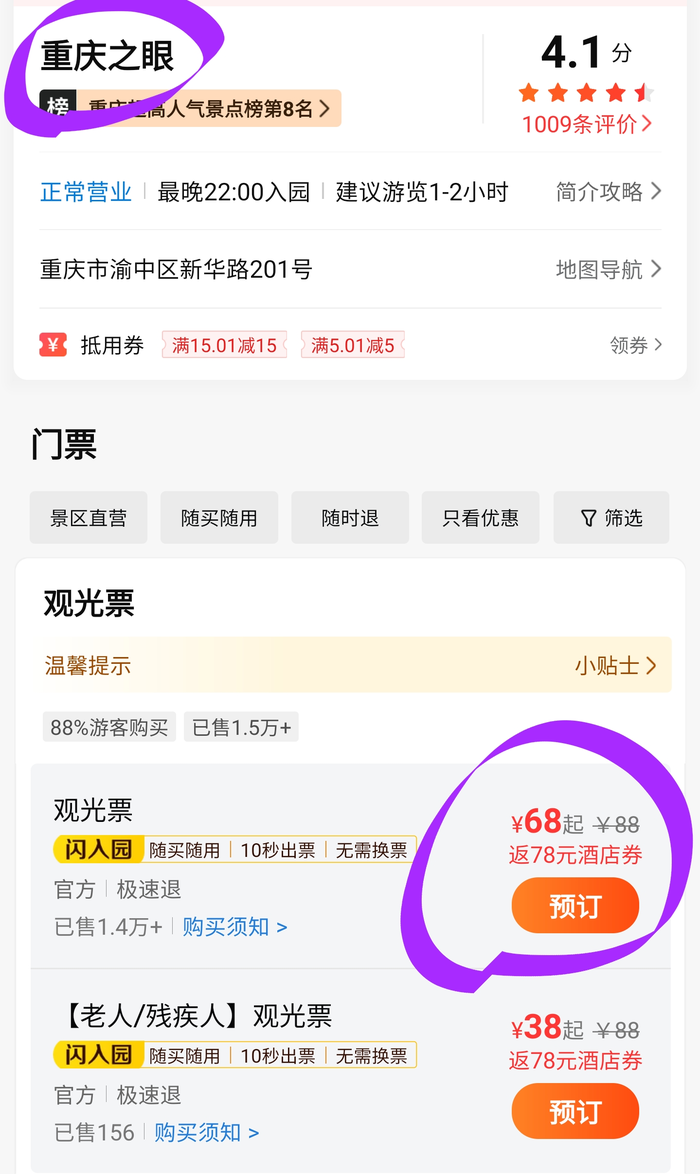
Task: View 购买须知 for 老人/残疾人 ticket
Action: (x=206, y=1132)
